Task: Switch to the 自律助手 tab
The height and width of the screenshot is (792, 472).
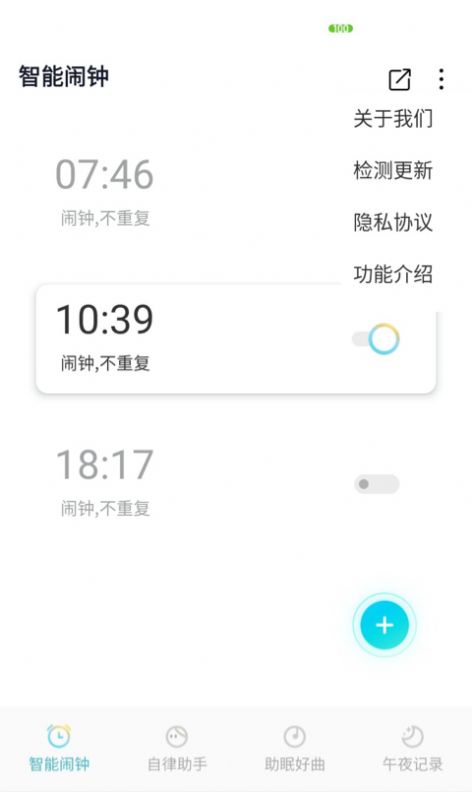Action: click(x=177, y=749)
